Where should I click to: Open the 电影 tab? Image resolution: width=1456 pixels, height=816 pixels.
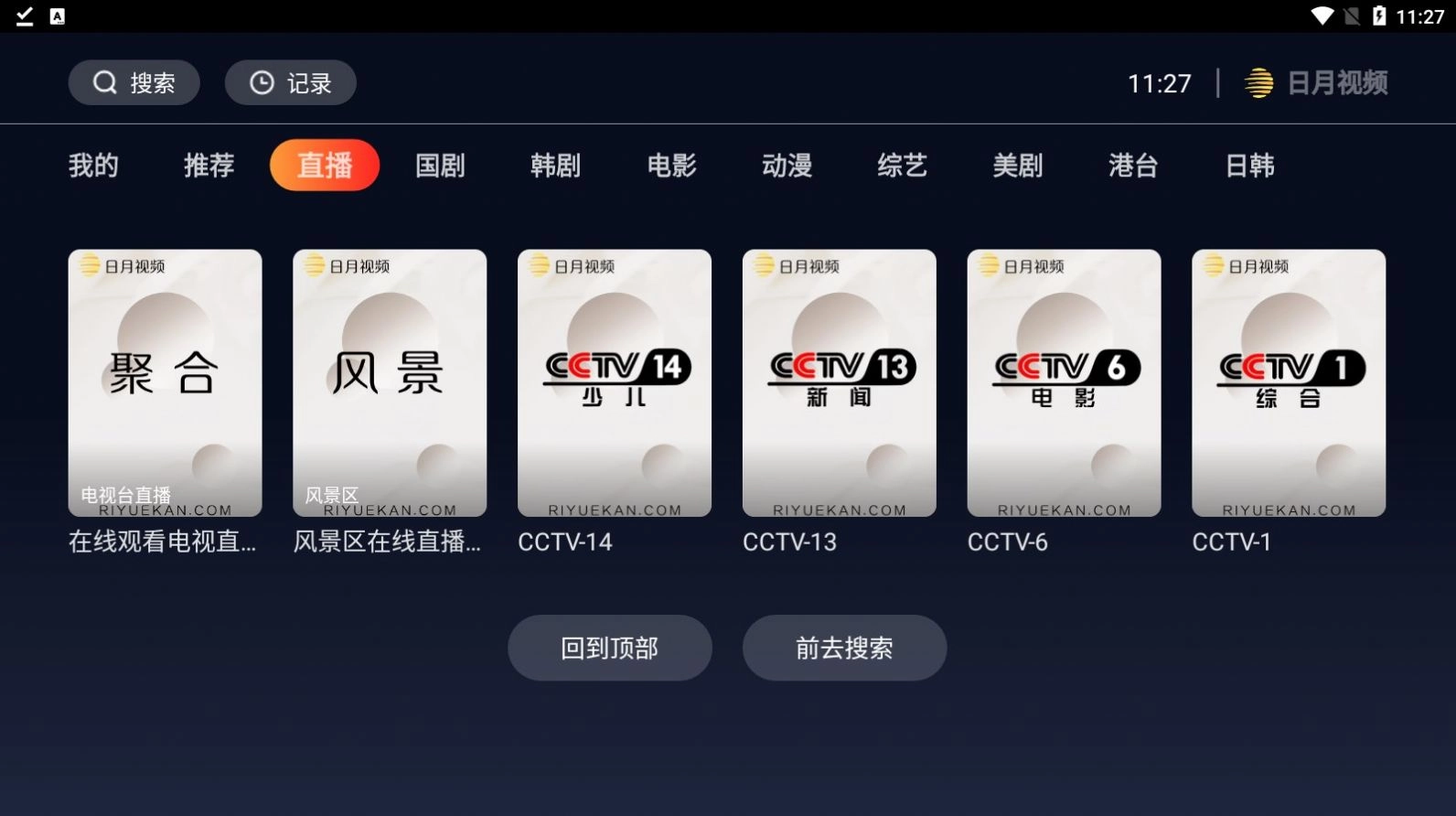pyautogui.click(x=671, y=166)
